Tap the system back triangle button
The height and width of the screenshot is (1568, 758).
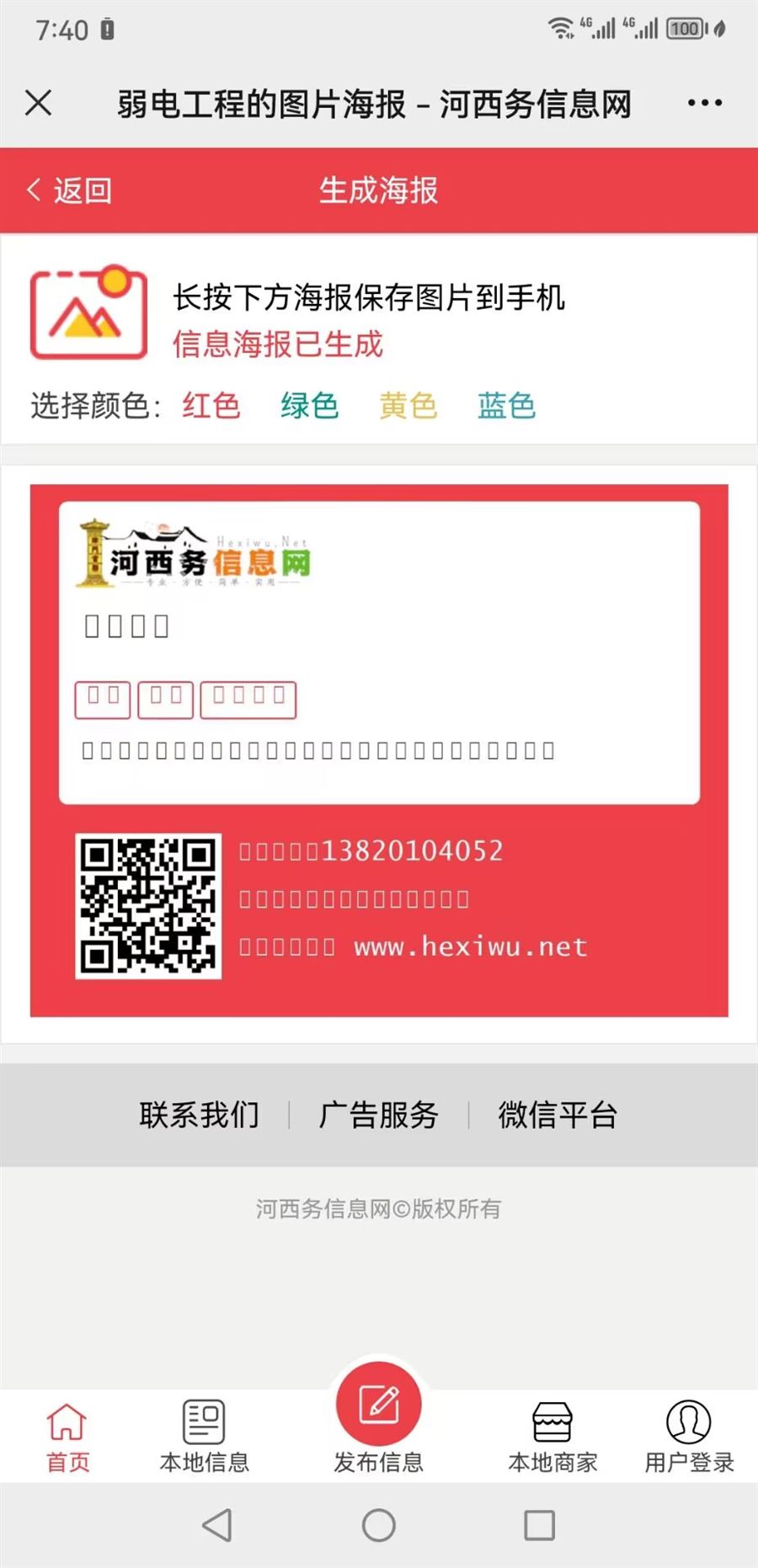point(217,1525)
